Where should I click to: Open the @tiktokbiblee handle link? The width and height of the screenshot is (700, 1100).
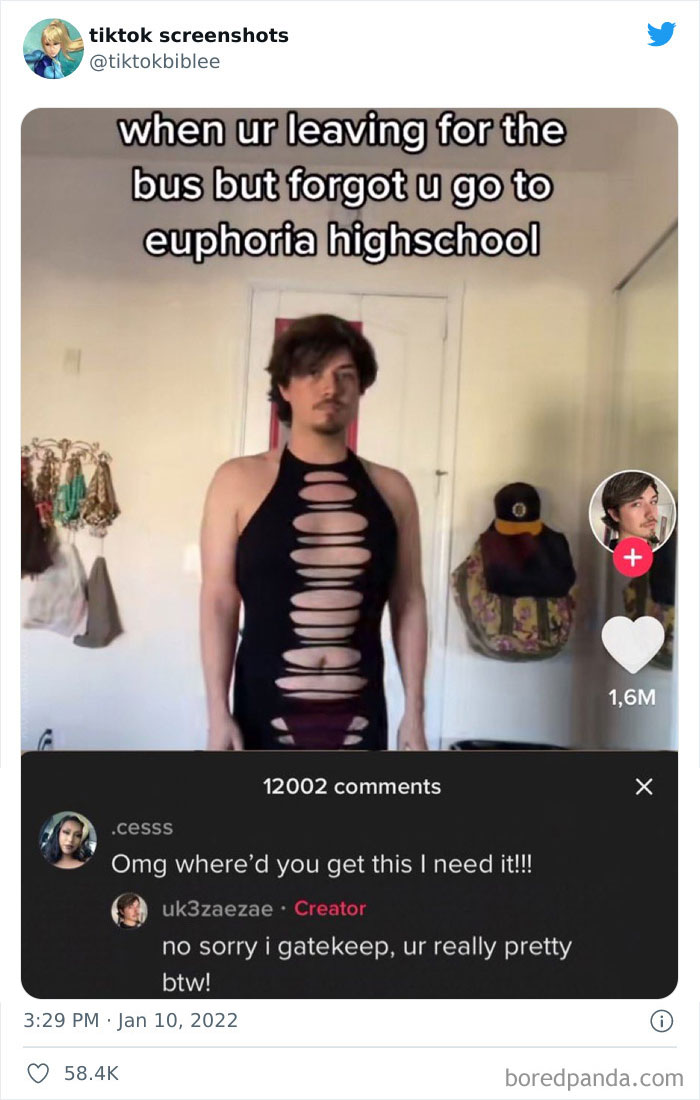pos(154,62)
